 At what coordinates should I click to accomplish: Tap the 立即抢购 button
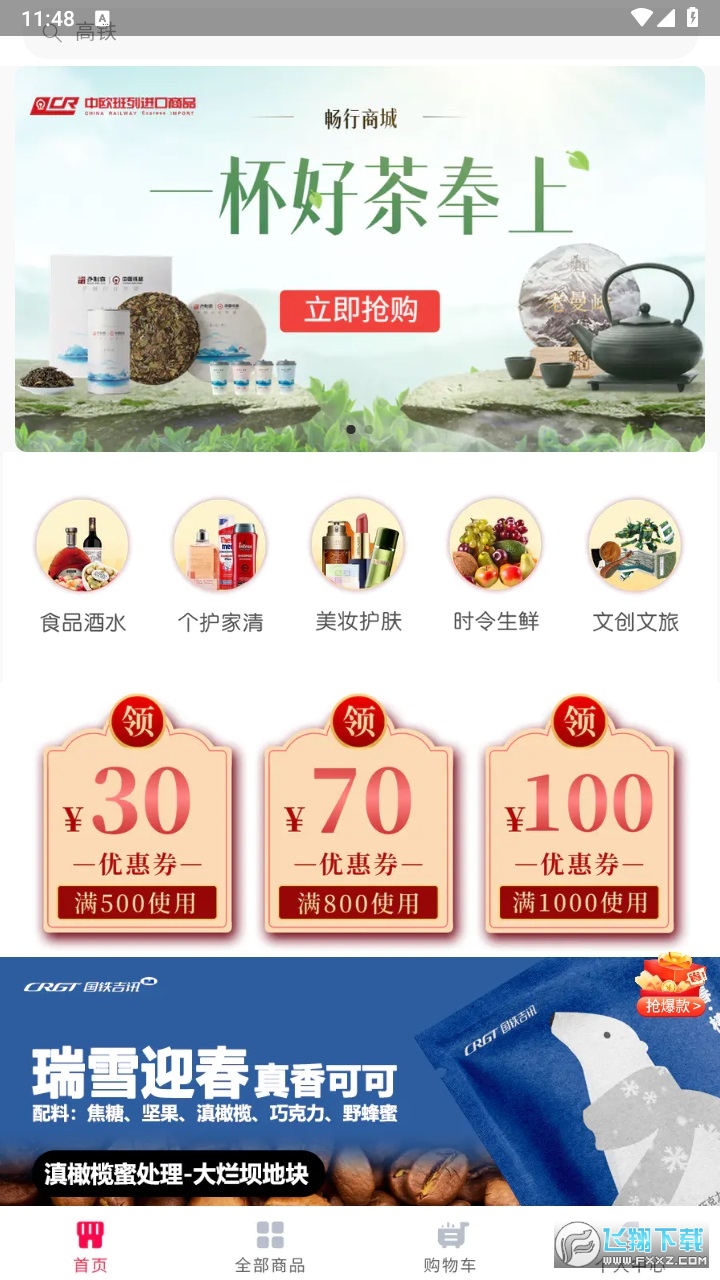(x=360, y=311)
